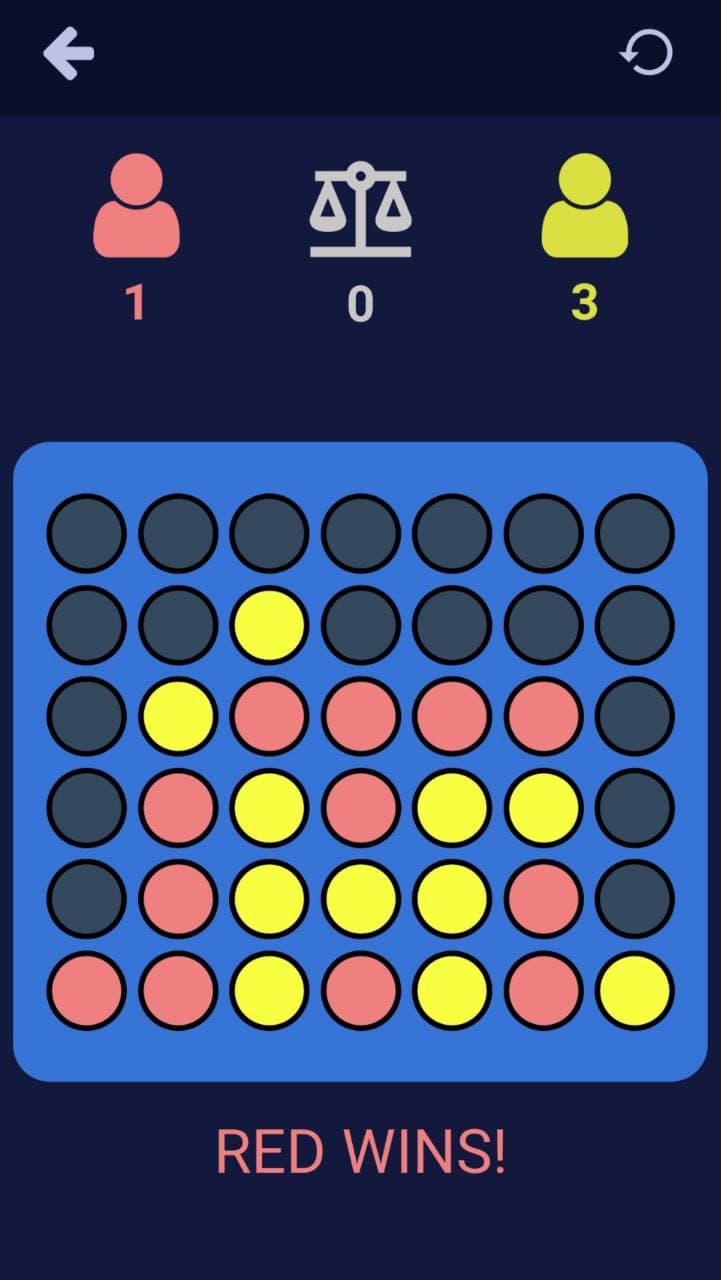Click the center disc of the board

(358, 805)
